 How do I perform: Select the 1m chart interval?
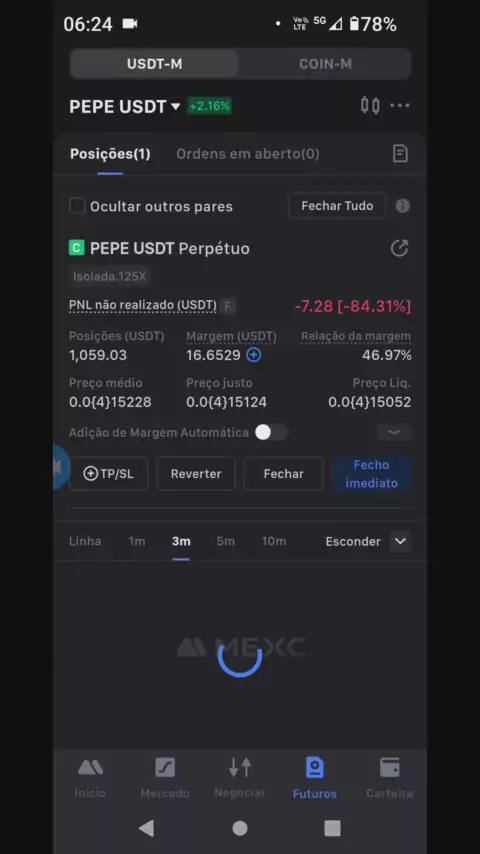137,541
